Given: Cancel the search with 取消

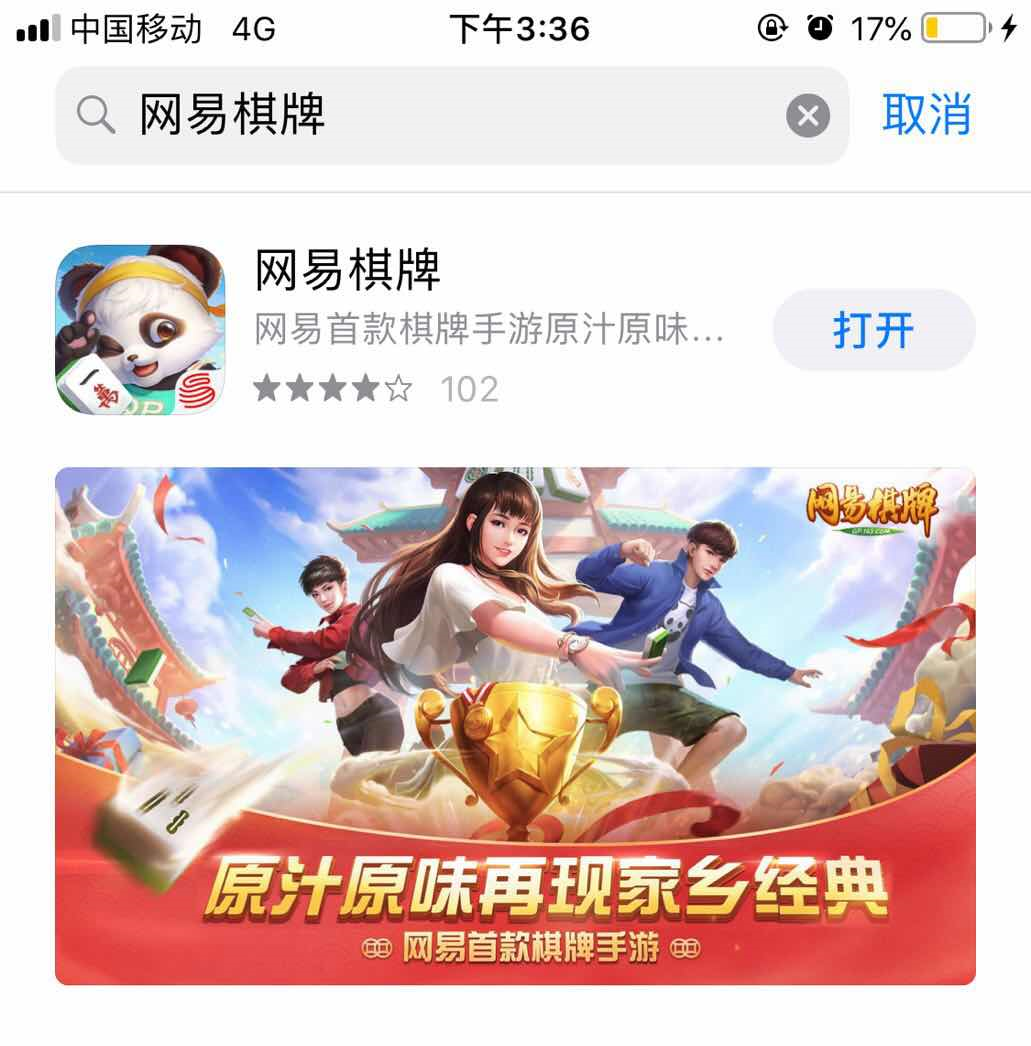Looking at the screenshot, I should coord(926,114).
